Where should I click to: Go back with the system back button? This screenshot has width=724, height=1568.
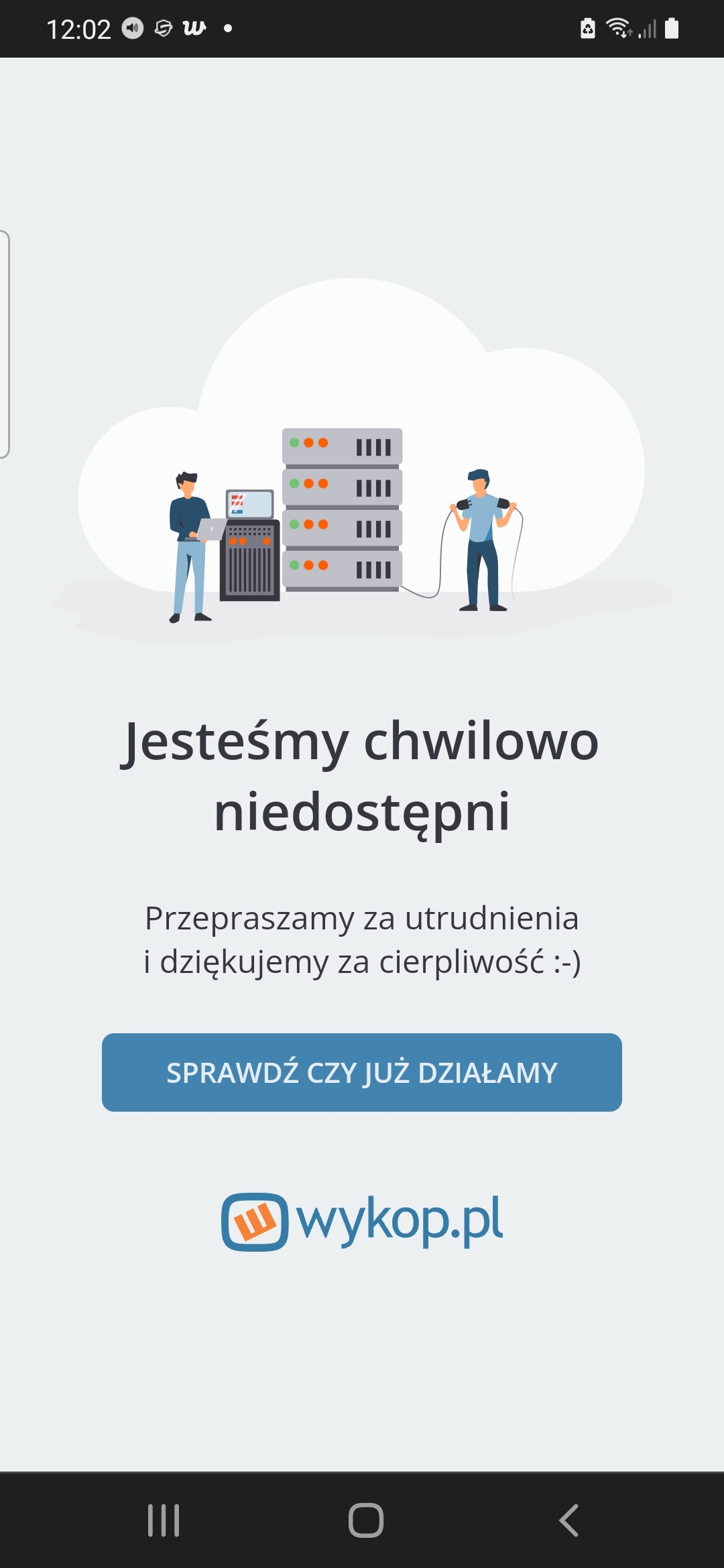(x=568, y=1520)
